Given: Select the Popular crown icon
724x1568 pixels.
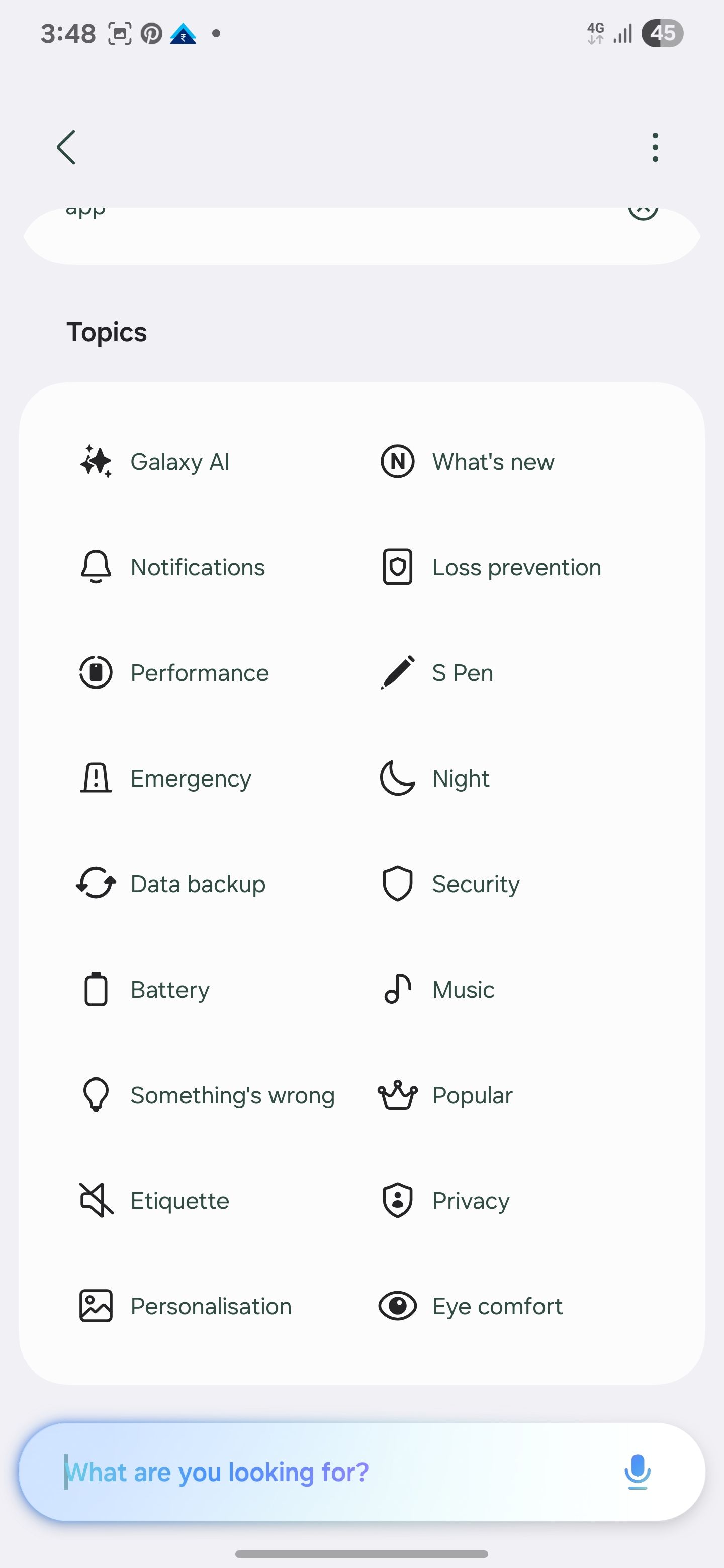Looking at the screenshot, I should tap(397, 1095).
